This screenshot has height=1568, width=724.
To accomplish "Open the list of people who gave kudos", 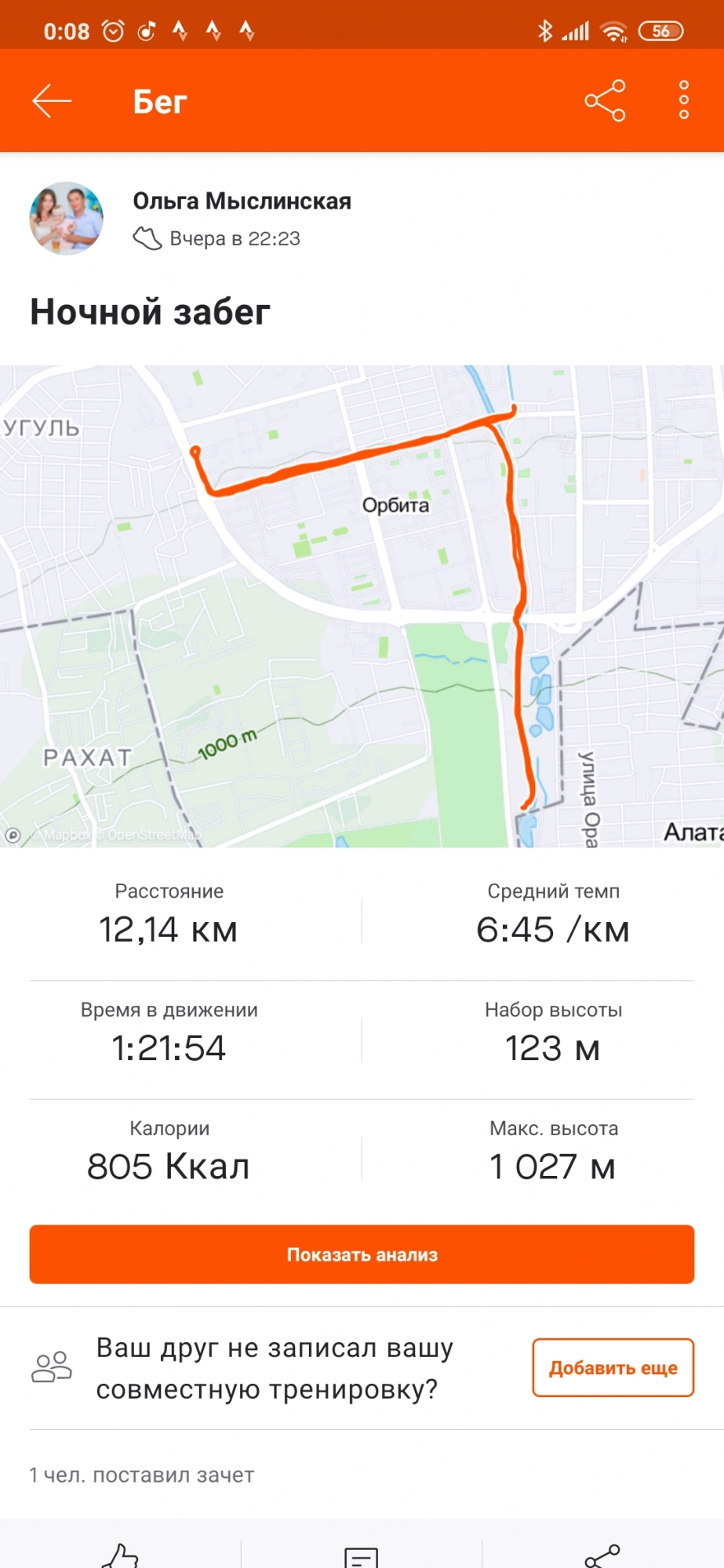I will 142,1475.
